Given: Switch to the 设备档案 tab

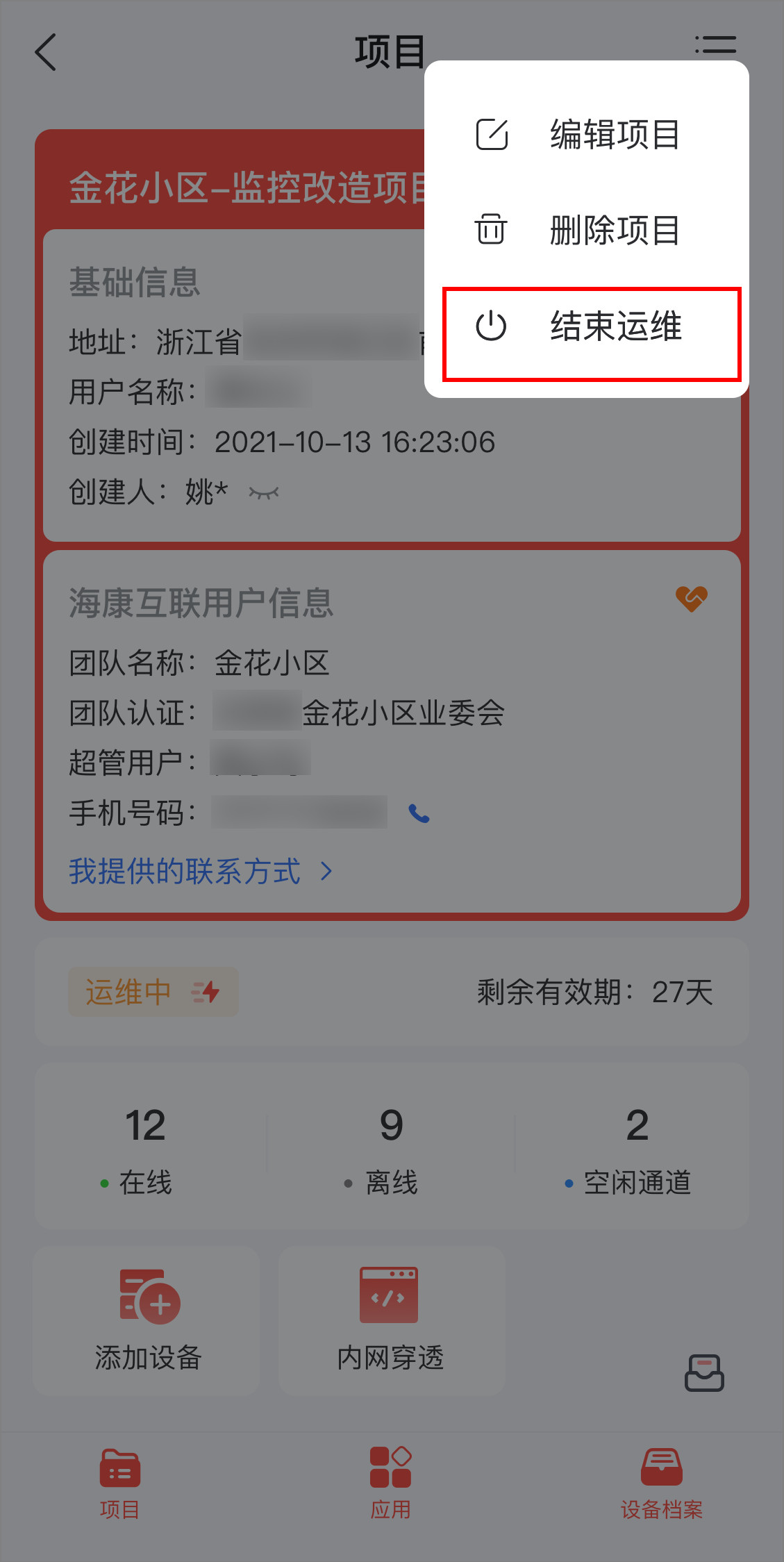Looking at the screenshot, I should pyautogui.click(x=661, y=1483).
